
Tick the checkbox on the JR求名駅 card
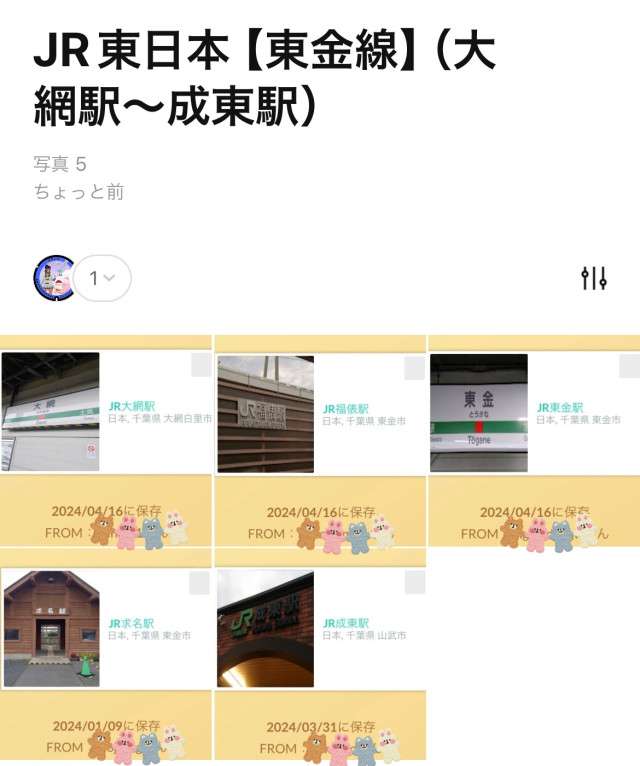(x=200, y=583)
